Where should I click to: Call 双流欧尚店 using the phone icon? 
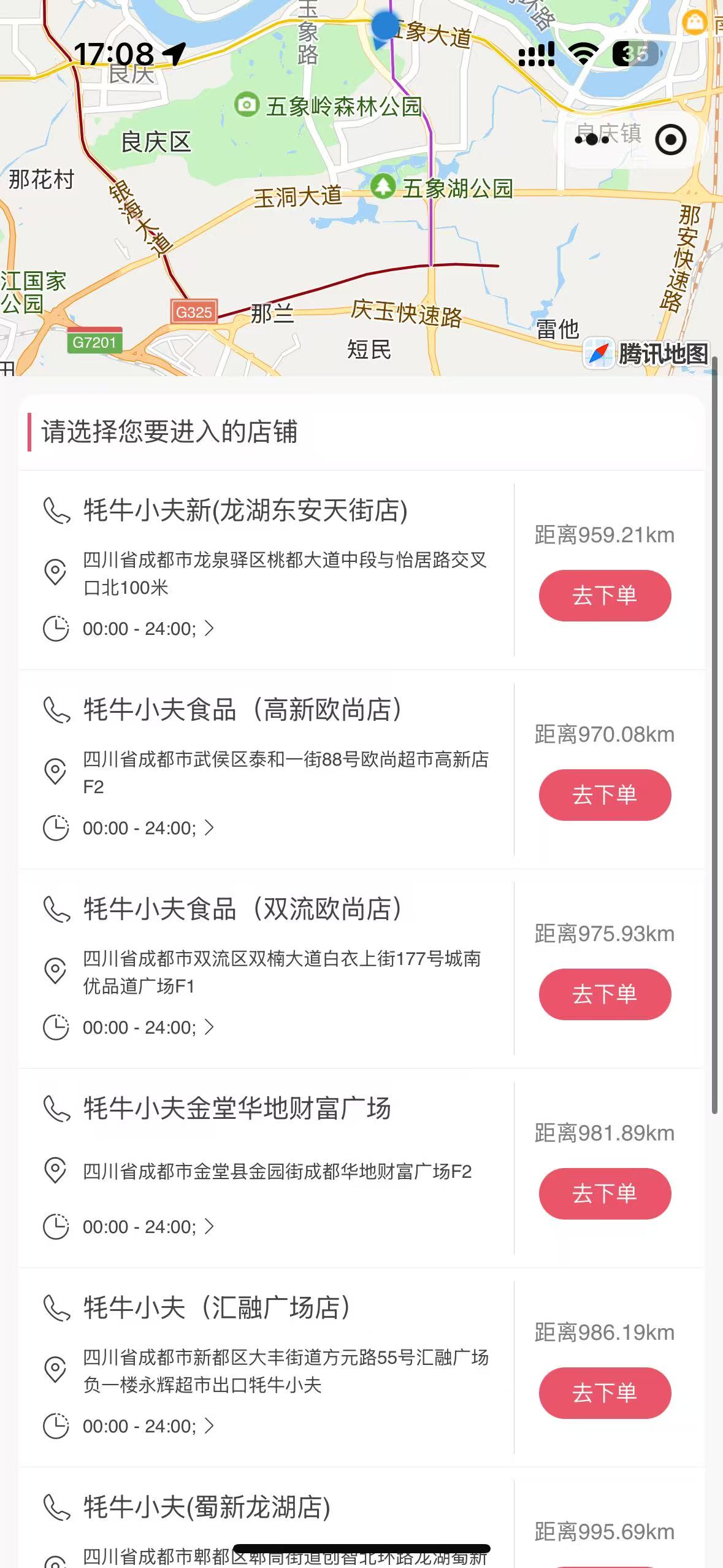[x=56, y=909]
